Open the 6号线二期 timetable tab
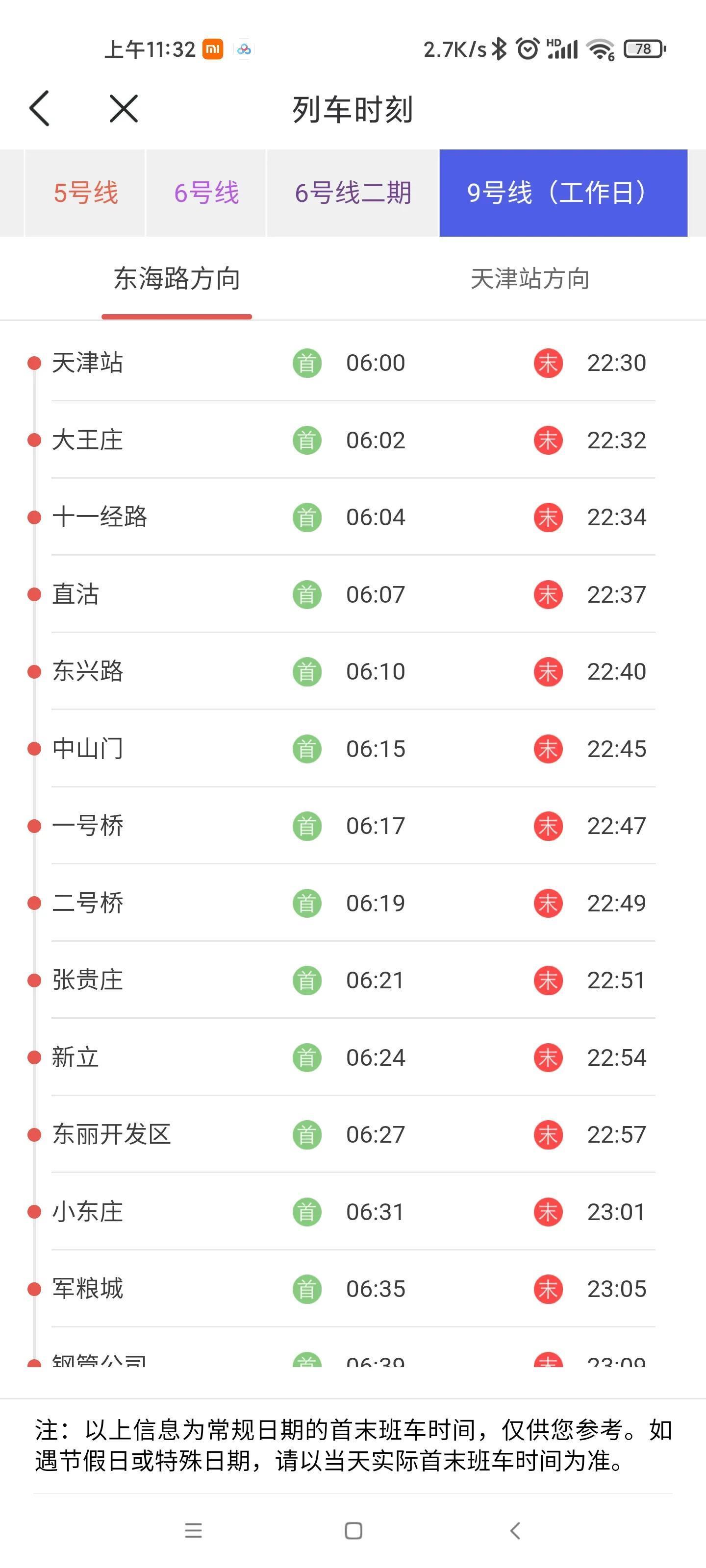Viewport: 706px width, 1568px height. (353, 193)
